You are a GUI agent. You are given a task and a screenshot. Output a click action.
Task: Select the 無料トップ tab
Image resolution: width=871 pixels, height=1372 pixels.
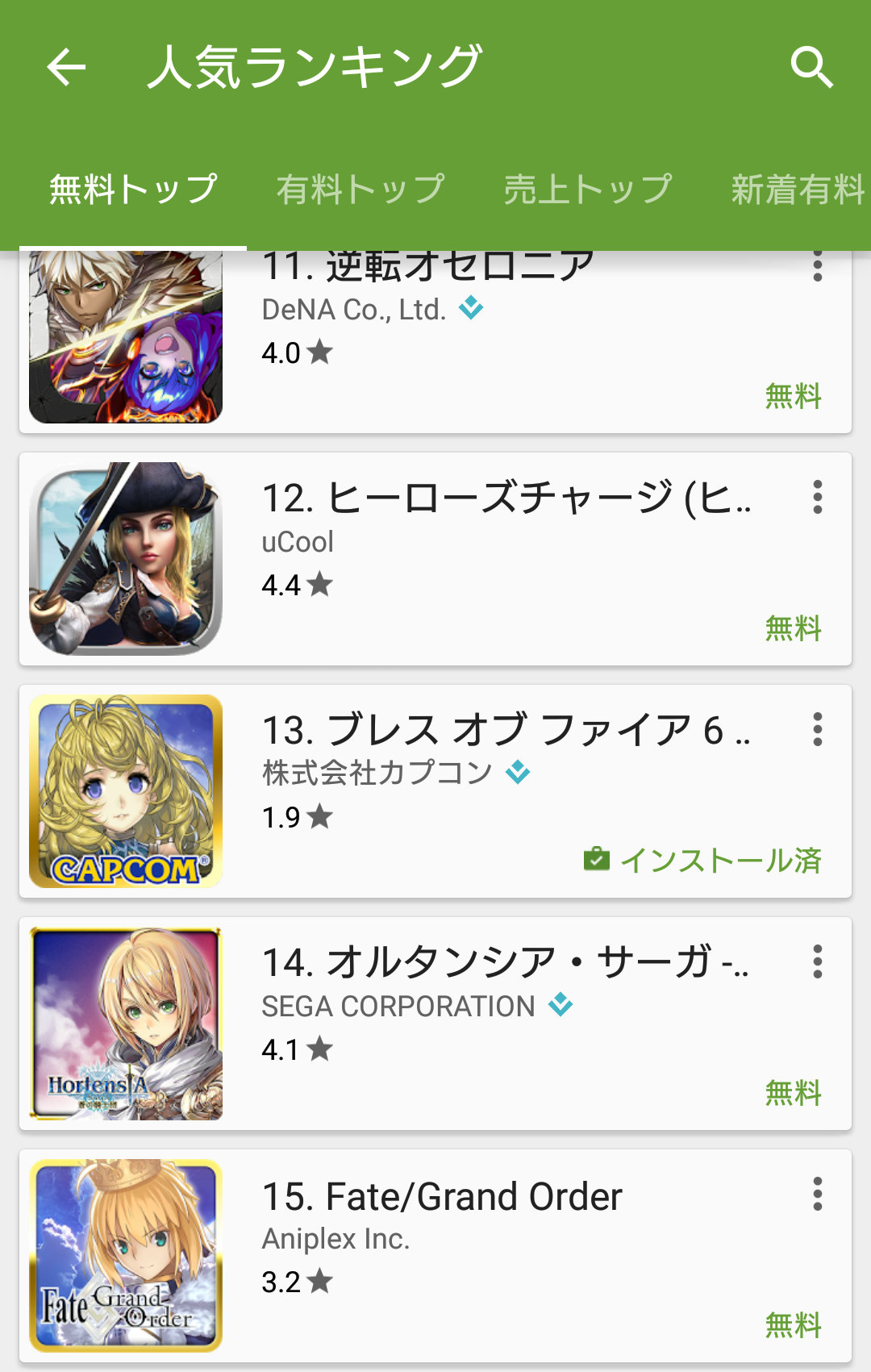pyautogui.click(x=133, y=190)
